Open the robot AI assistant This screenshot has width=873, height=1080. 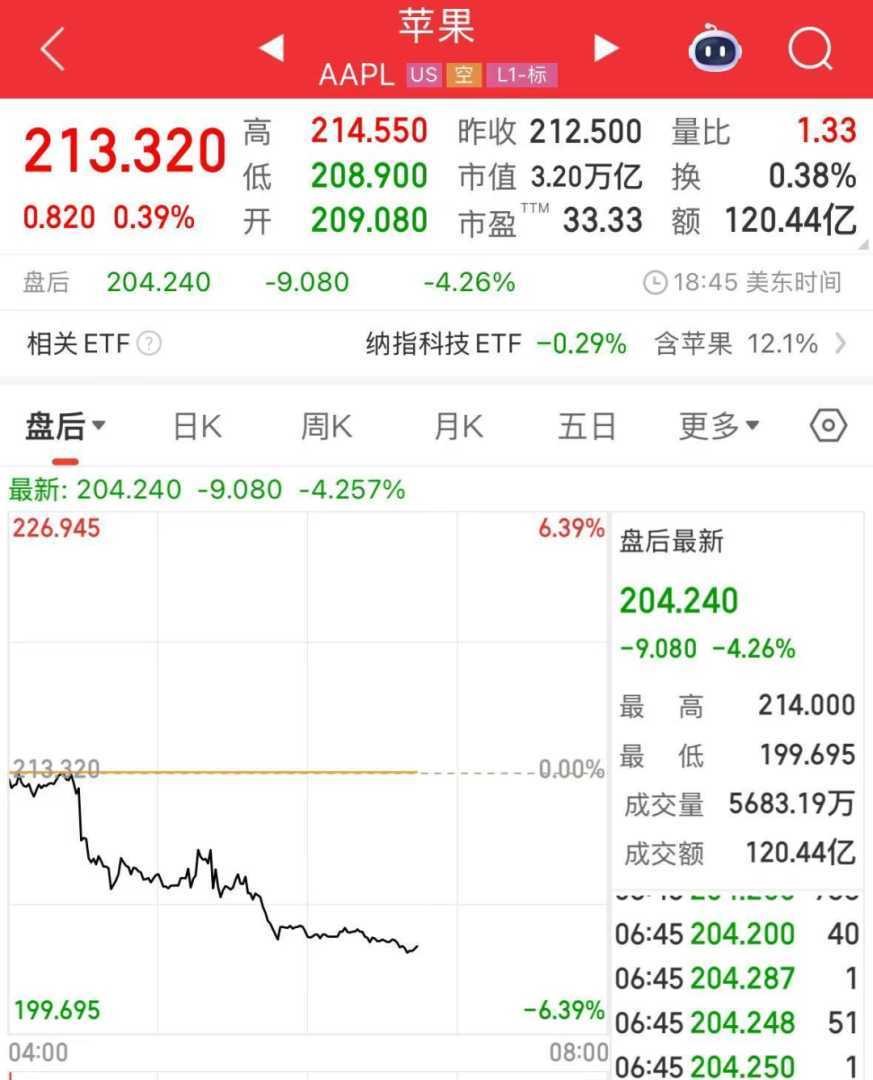[715, 48]
